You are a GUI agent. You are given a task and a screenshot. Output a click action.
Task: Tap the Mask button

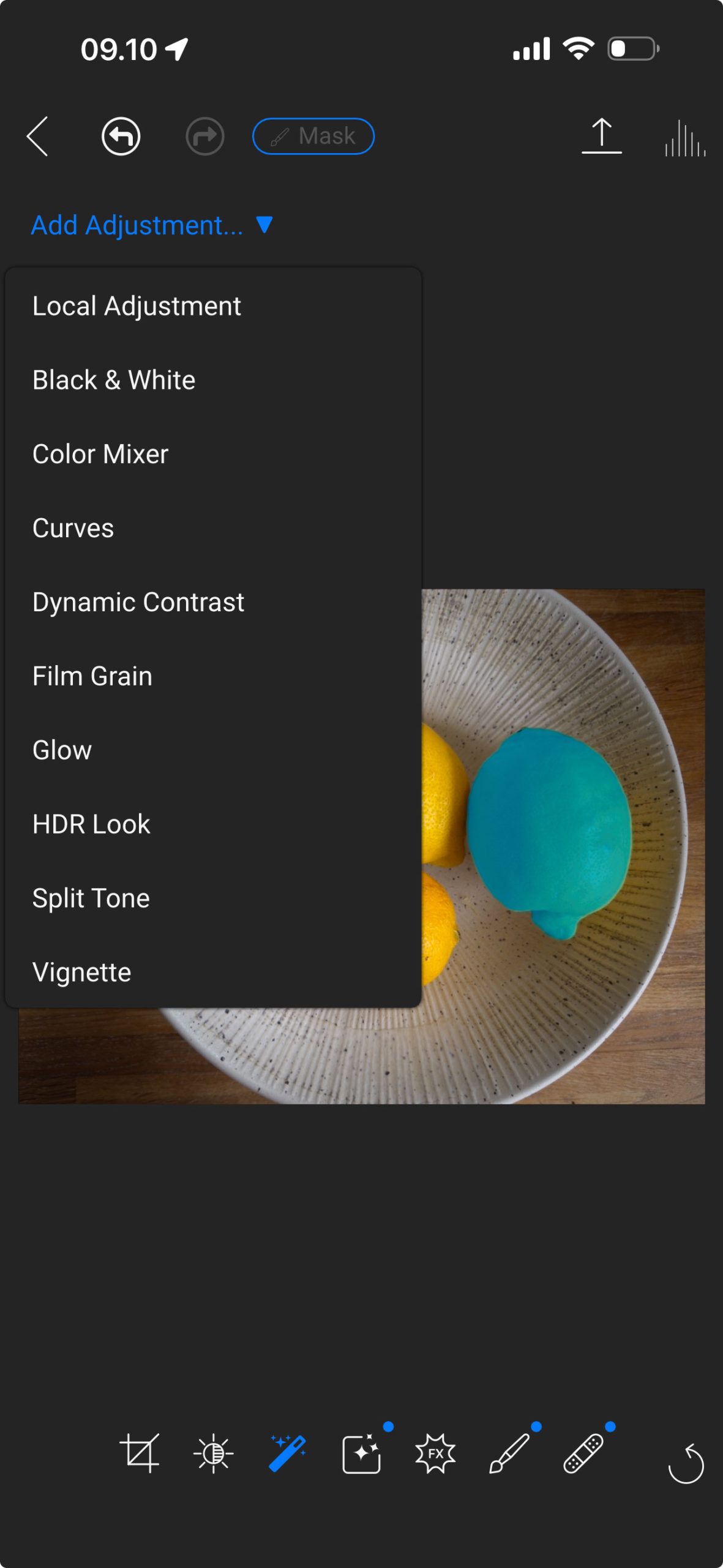tap(313, 136)
